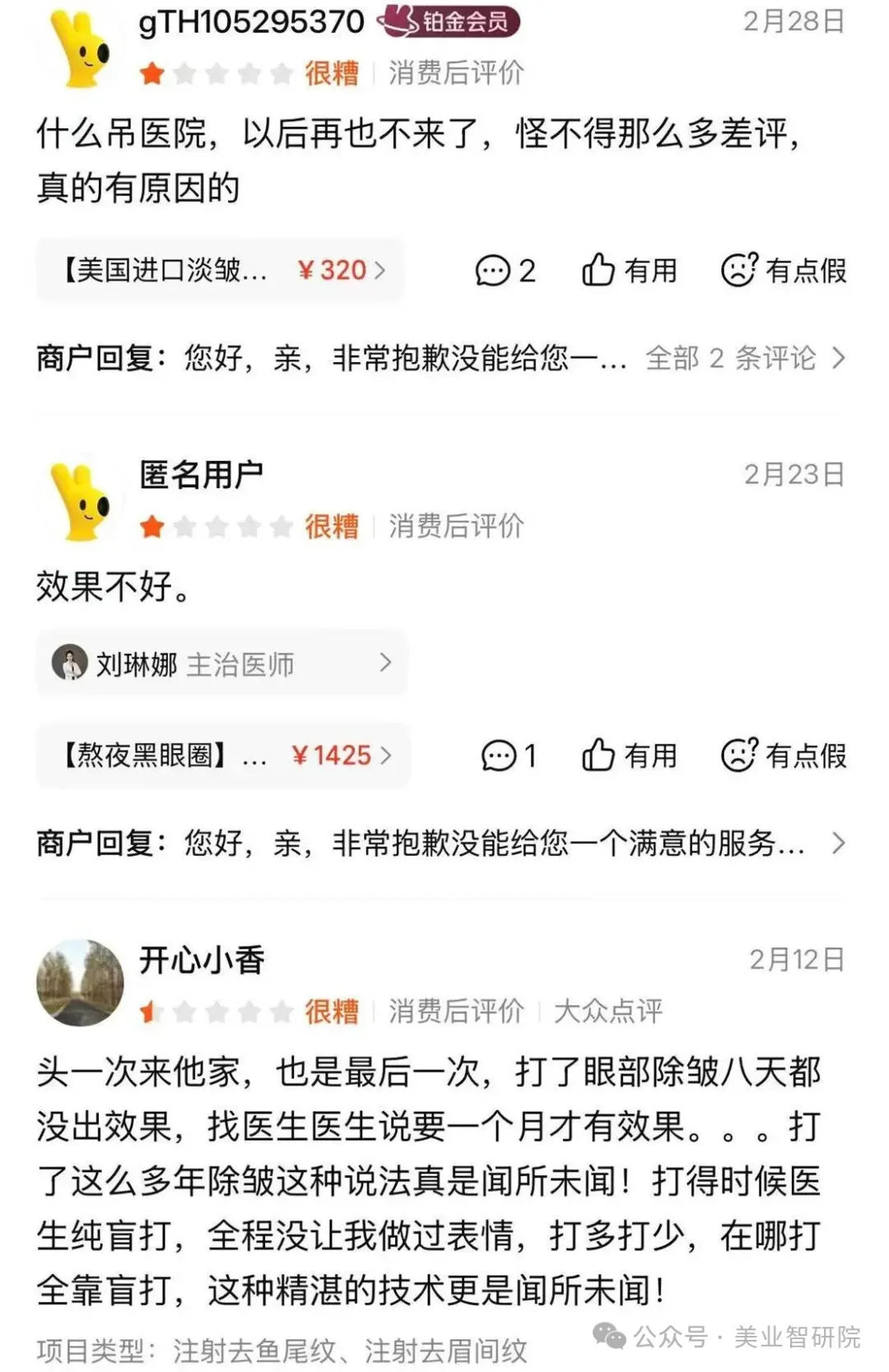Open comments on gTH105295370's review
Viewport: 889px width, 1372px height.
505,270
